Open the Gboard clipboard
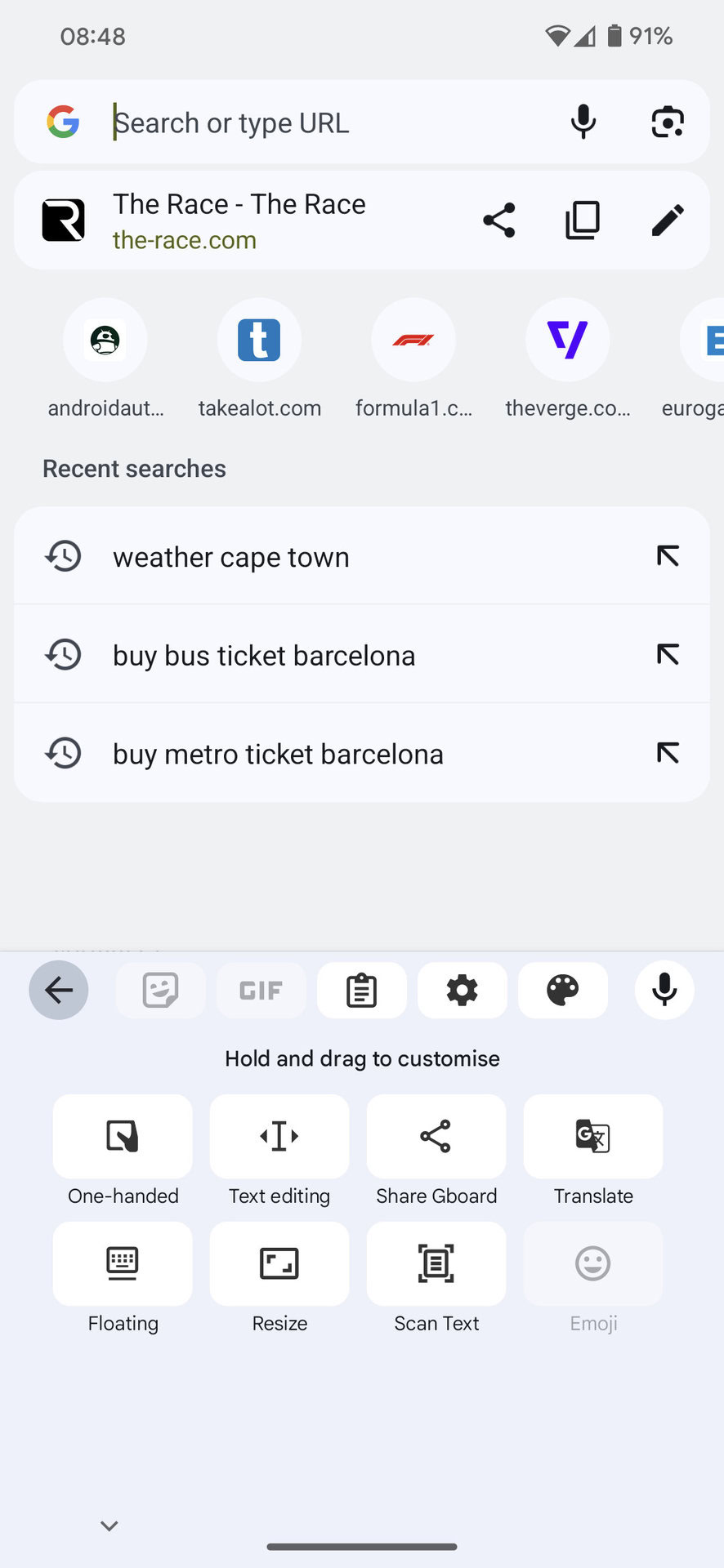This screenshot has width=724, height=1568. (x=361, y=991)
